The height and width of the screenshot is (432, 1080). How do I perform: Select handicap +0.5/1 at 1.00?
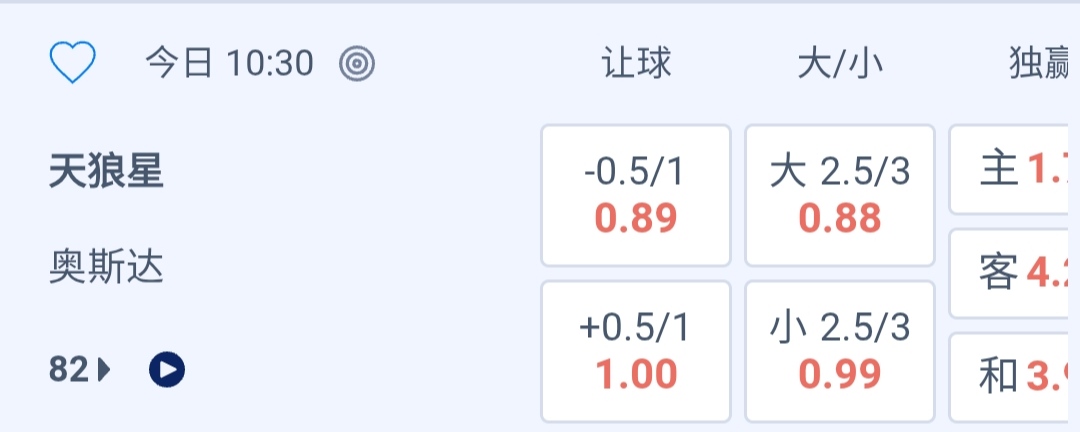coord(636,351)
